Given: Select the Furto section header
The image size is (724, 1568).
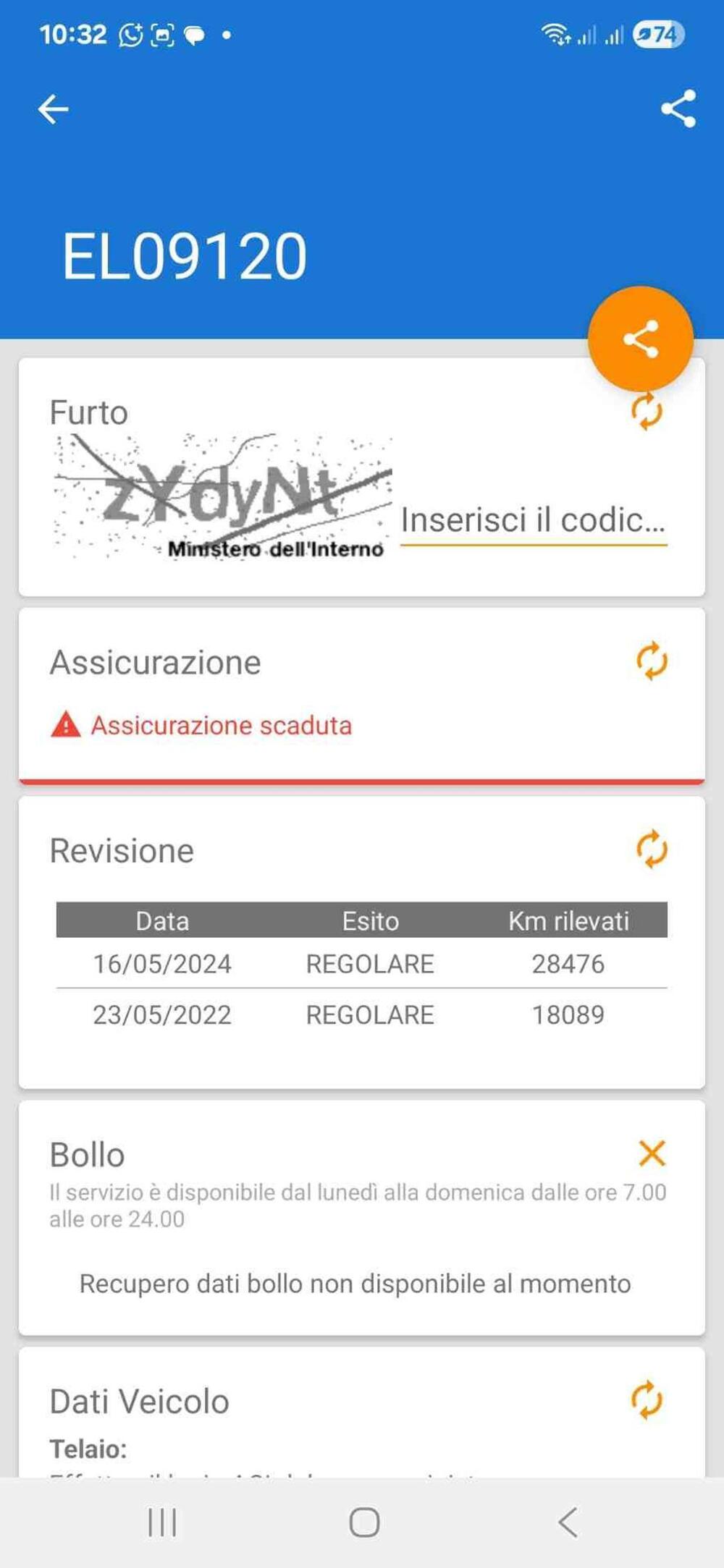Looking at the screenshot, I should pyautogui.click(x=88, y=411).
